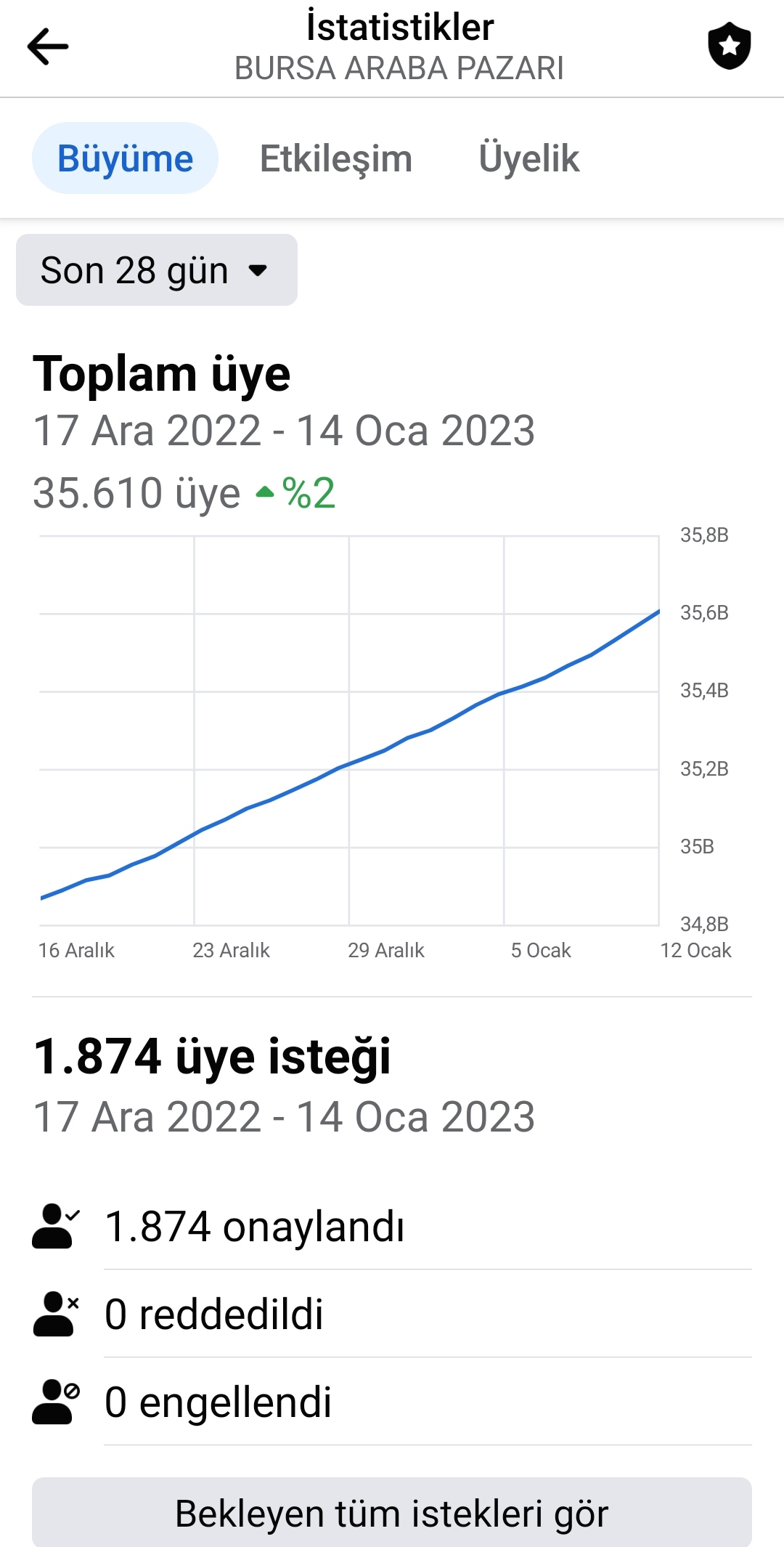Open the admin shield star icon
784x1547 pixels.
pos(730,46)
